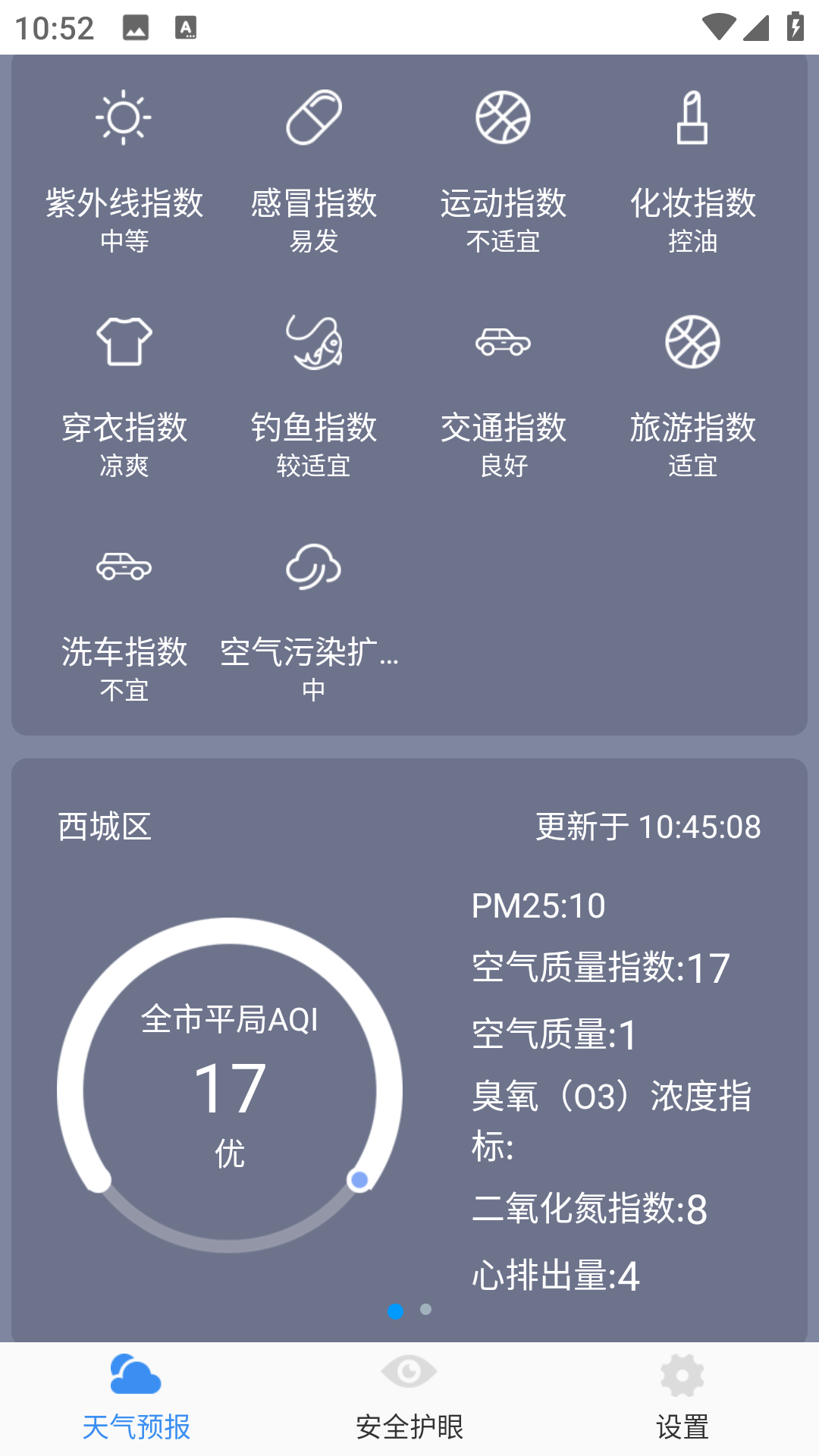Image resolution: width=819 pixels, height=1456 pixels.
Task: Select the 空气污染扩散 cloud icon
Action: [314, 567]
